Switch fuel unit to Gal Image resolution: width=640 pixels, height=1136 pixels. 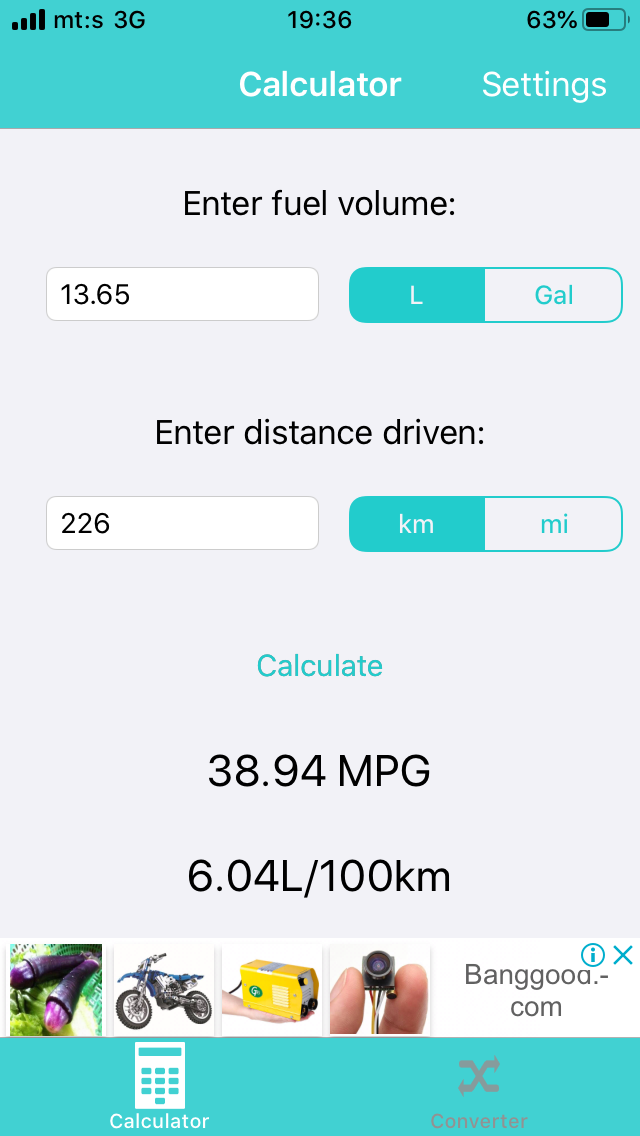(x=553, y=295)
